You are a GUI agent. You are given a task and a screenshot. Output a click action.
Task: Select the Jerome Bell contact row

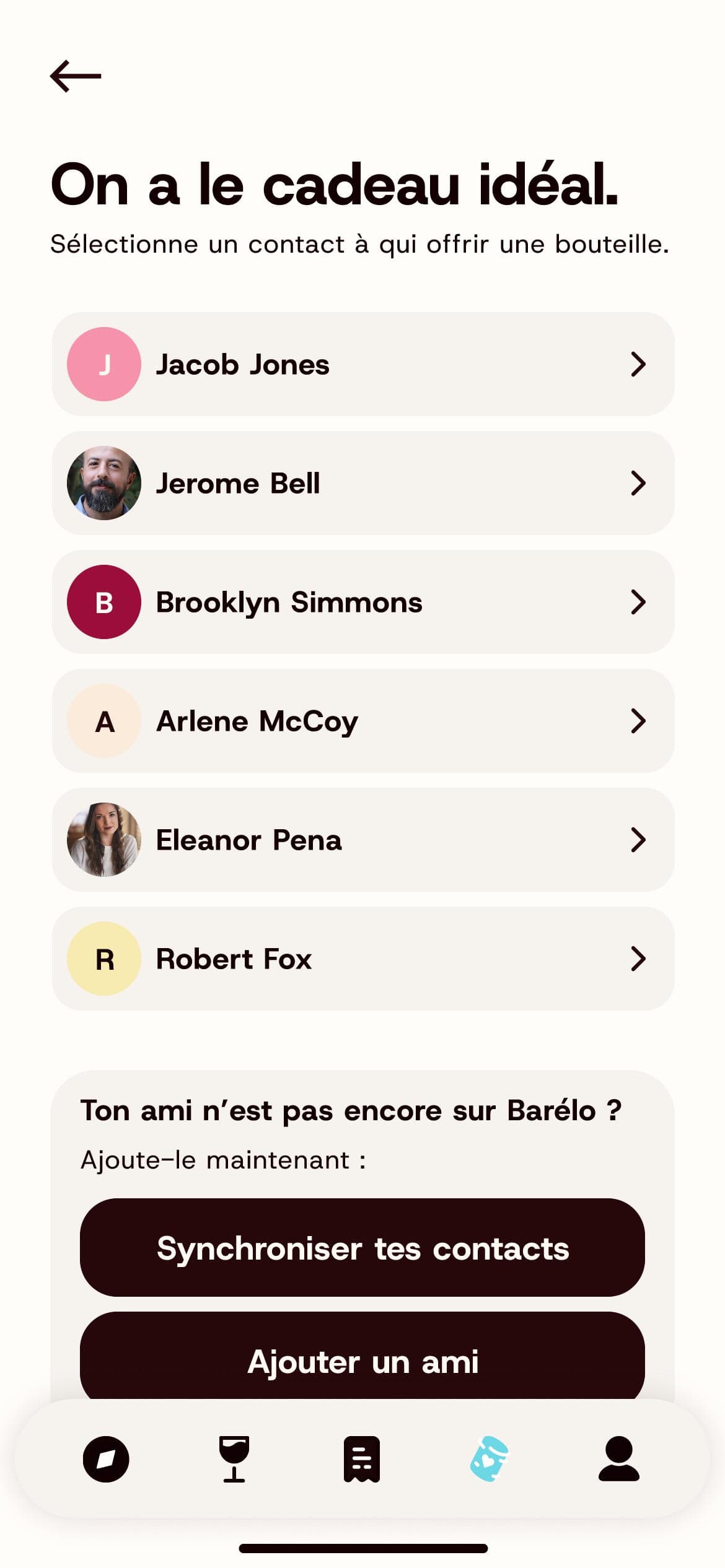pyautogui.click(x=362, y=483)
